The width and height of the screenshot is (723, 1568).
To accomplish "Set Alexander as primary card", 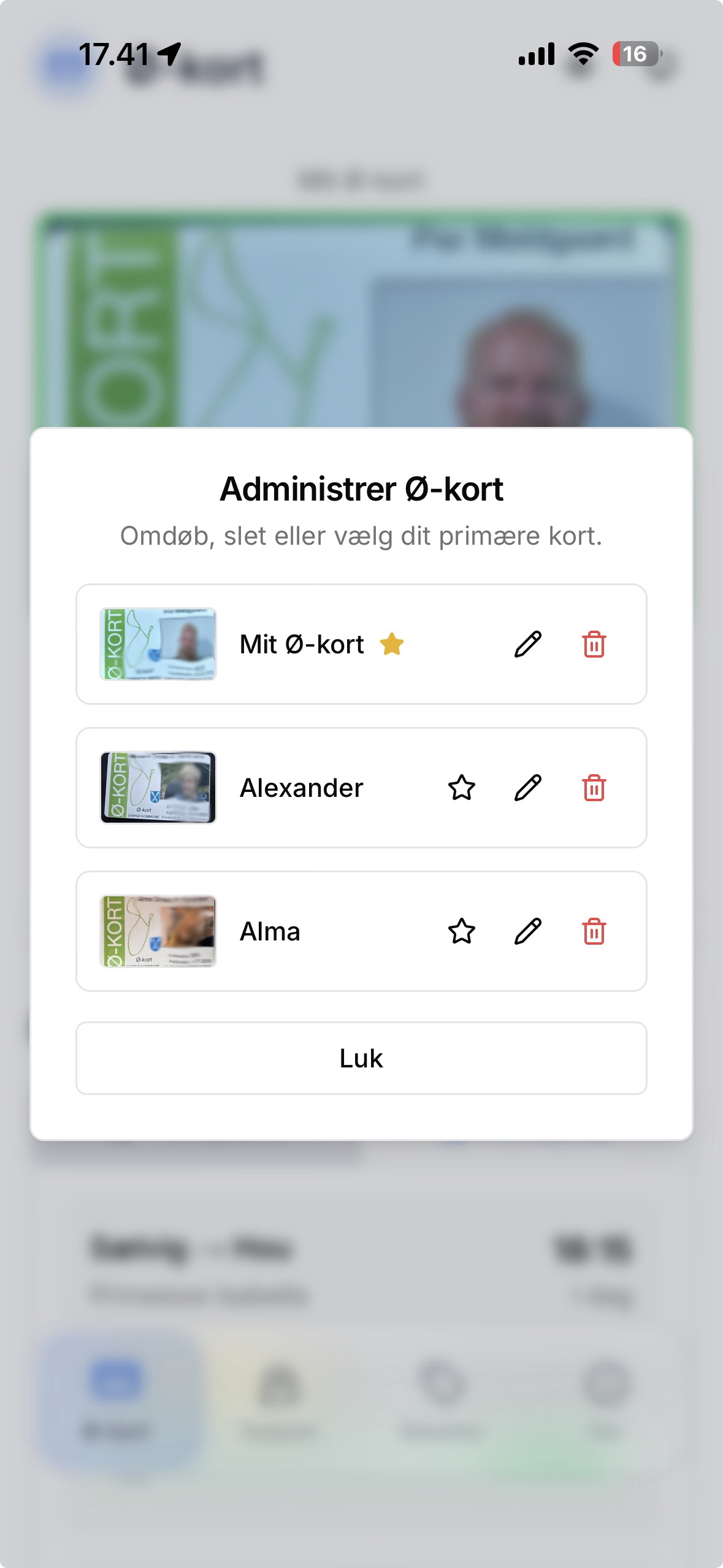I will point(461,788).
